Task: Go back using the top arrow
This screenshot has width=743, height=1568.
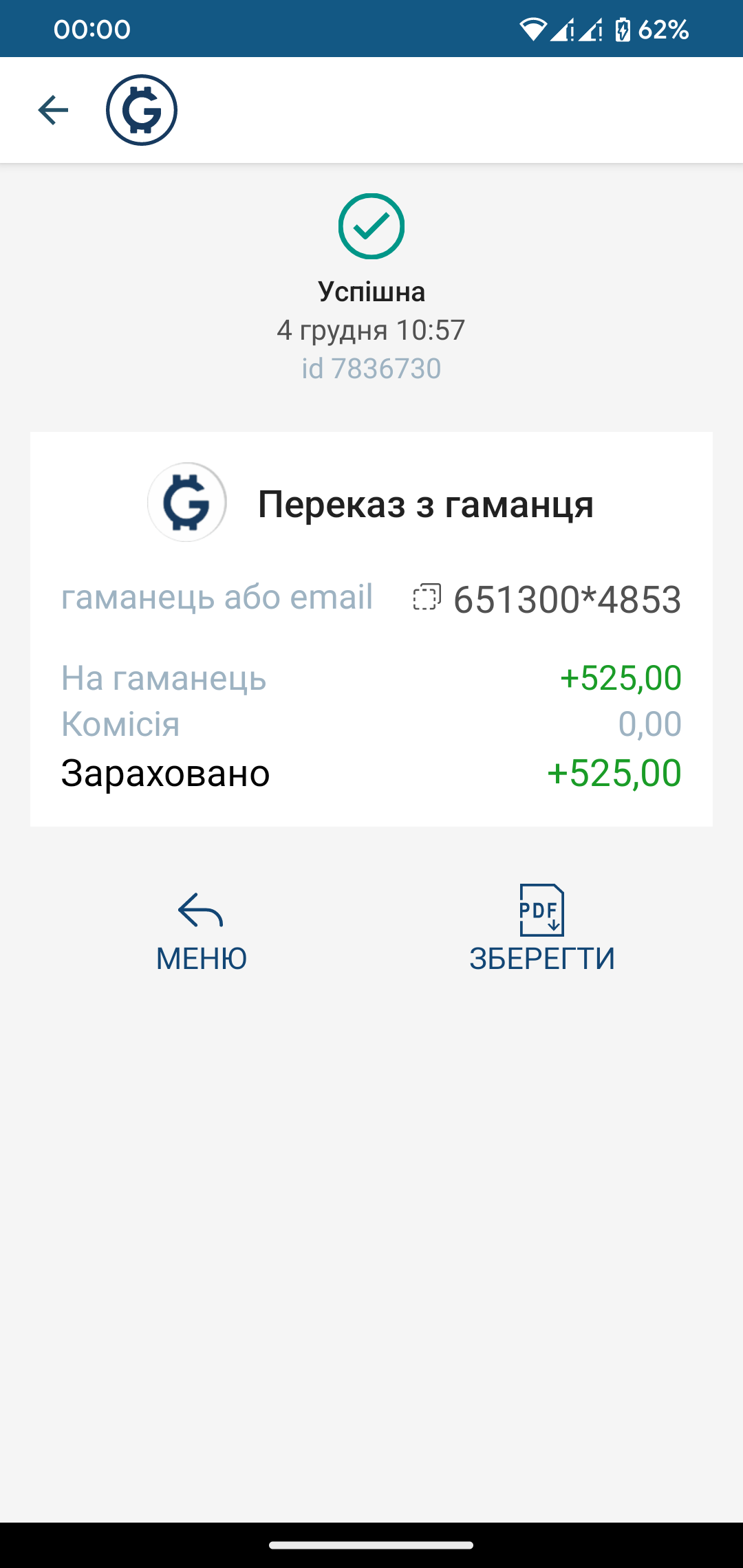Action: pyautogui.click(x=53, y=110)
